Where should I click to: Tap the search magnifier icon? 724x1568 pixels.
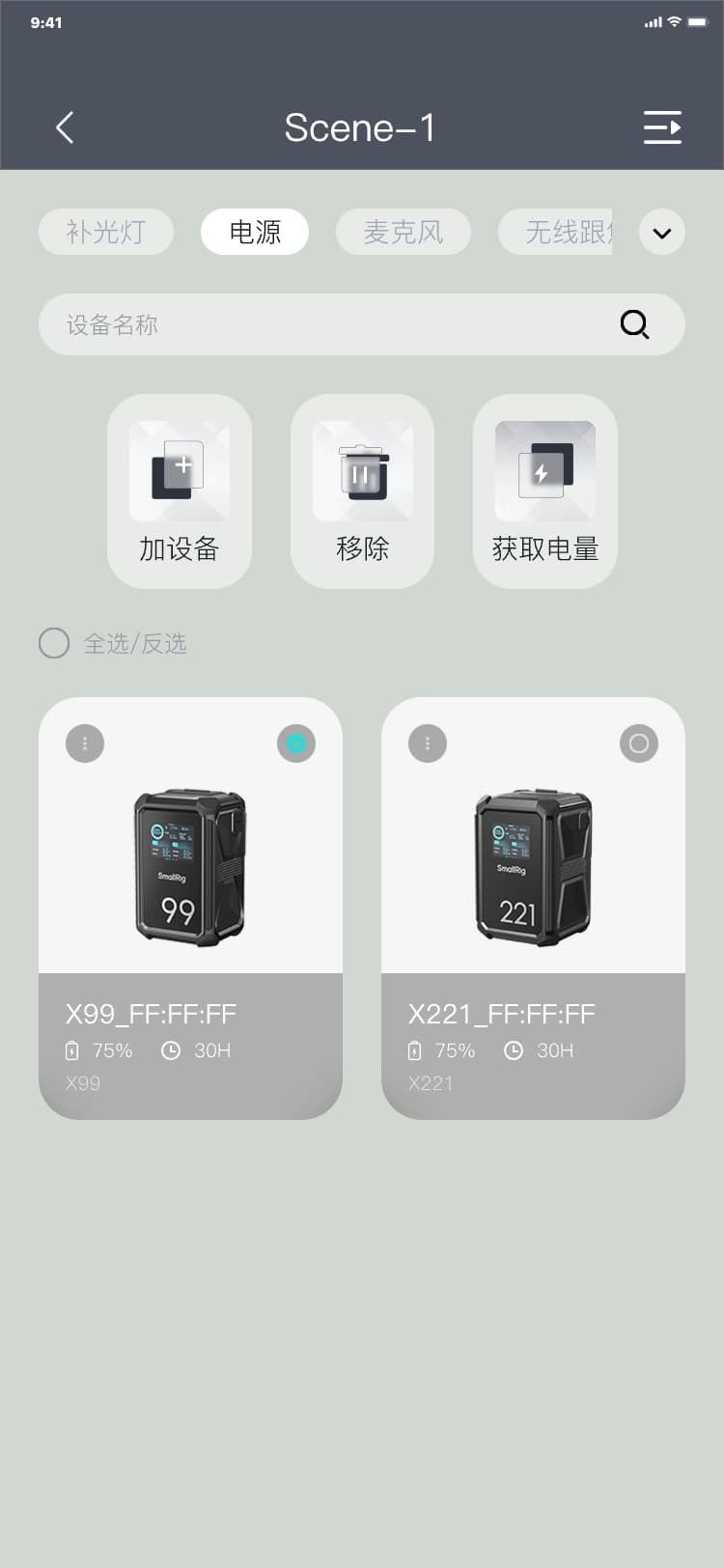pyautogui.click(x=634, y=324)
